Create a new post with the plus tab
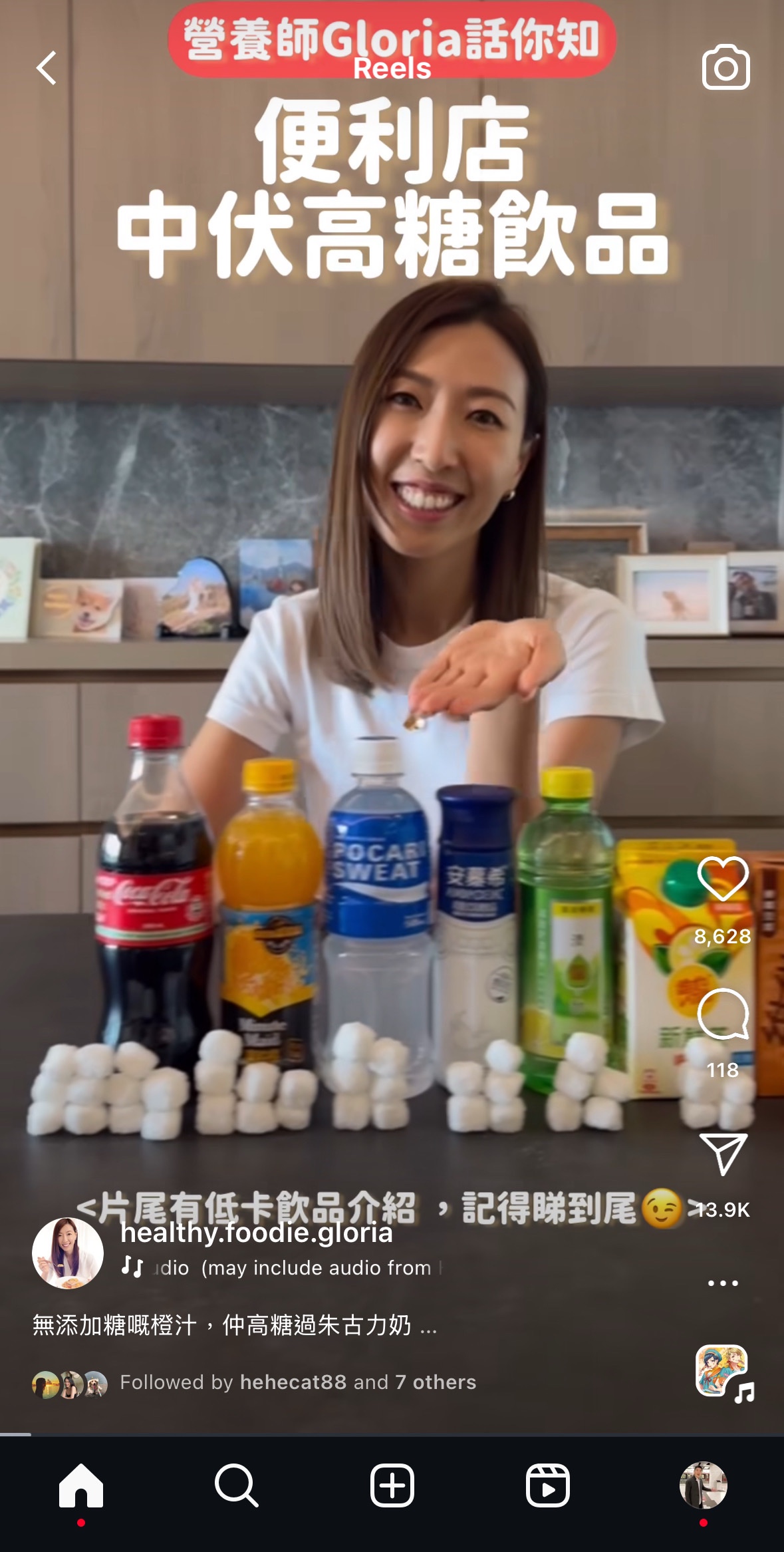This screenshot has width=784, height=1552. pyautogui.click(x=392, y=1485)
